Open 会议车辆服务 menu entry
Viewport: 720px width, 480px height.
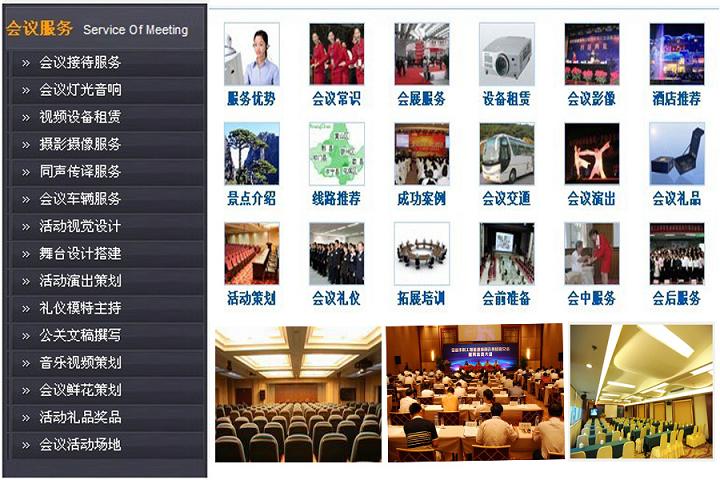(x=94, y=199)
